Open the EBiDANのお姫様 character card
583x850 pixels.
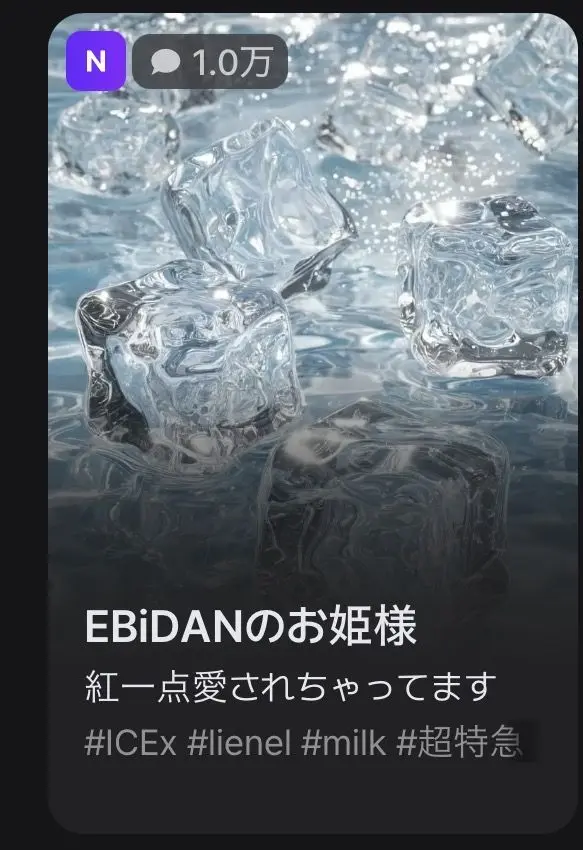coord(313,423)
